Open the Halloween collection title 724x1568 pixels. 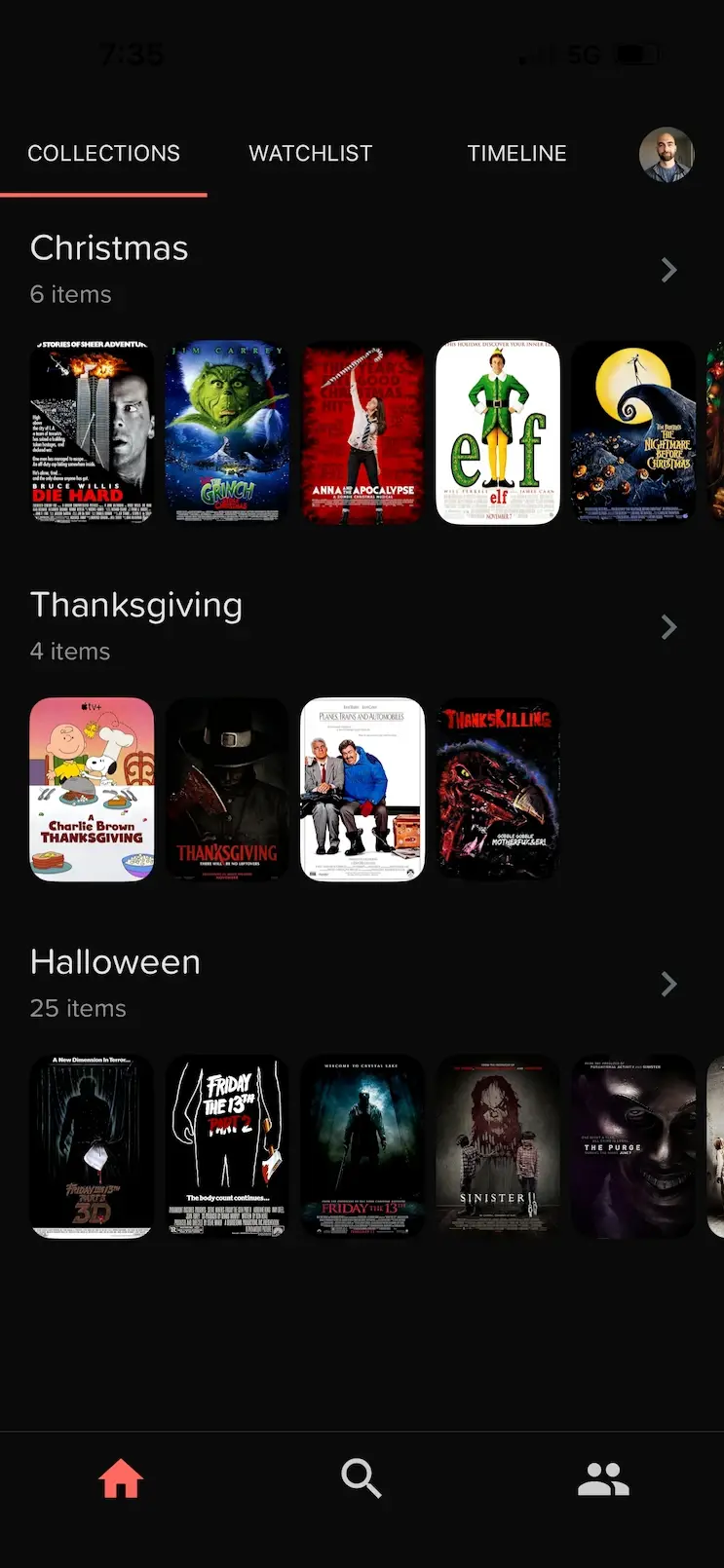point(115,961)
